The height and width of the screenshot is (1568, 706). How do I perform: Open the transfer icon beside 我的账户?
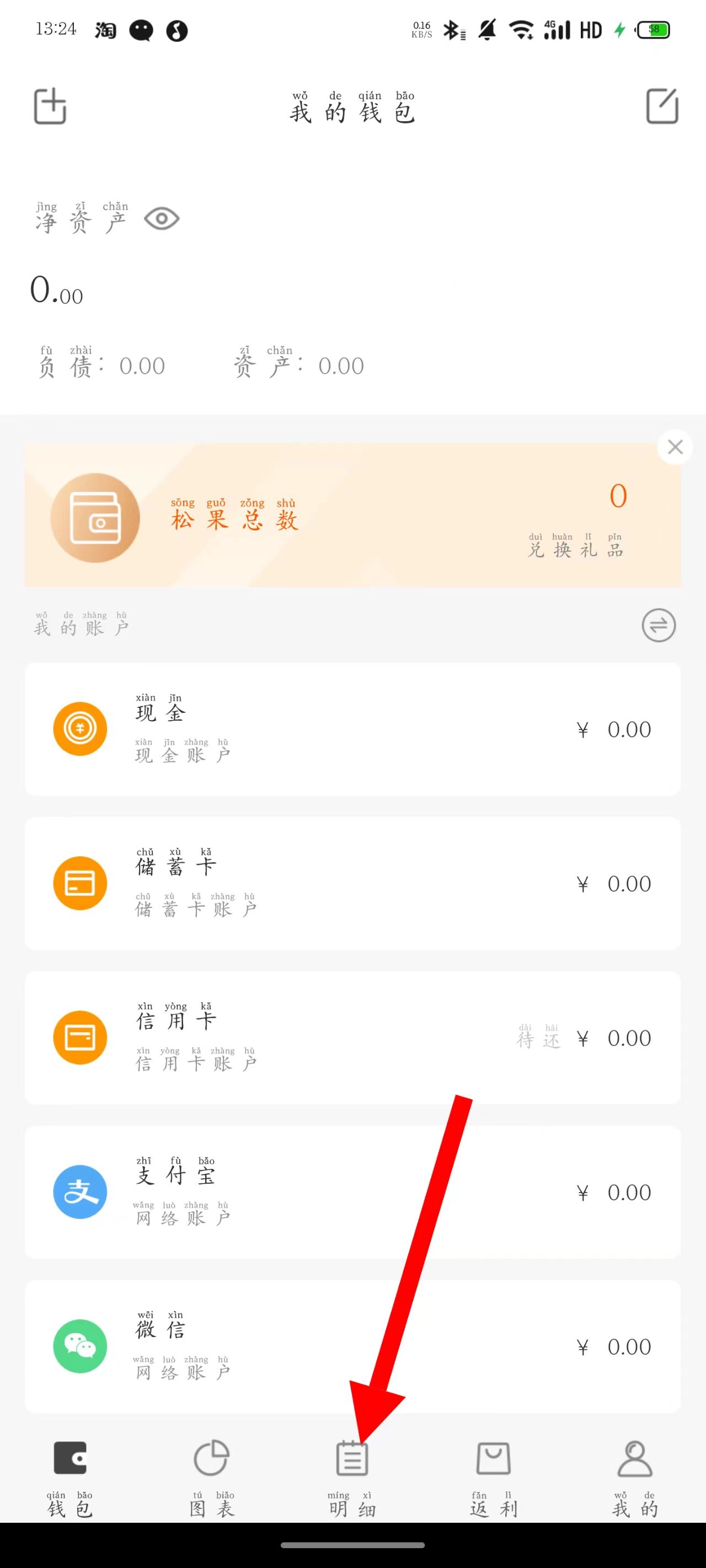[x=659, y=625]
